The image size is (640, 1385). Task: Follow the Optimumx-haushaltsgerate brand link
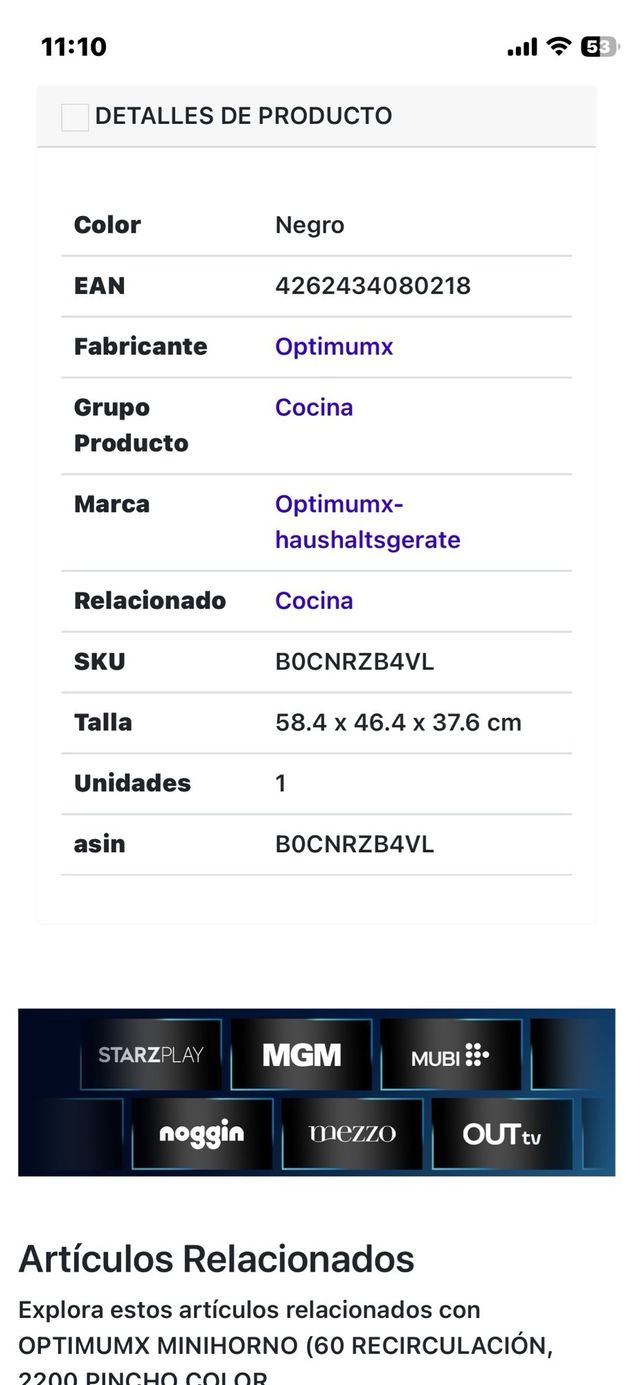click(366, 522)
